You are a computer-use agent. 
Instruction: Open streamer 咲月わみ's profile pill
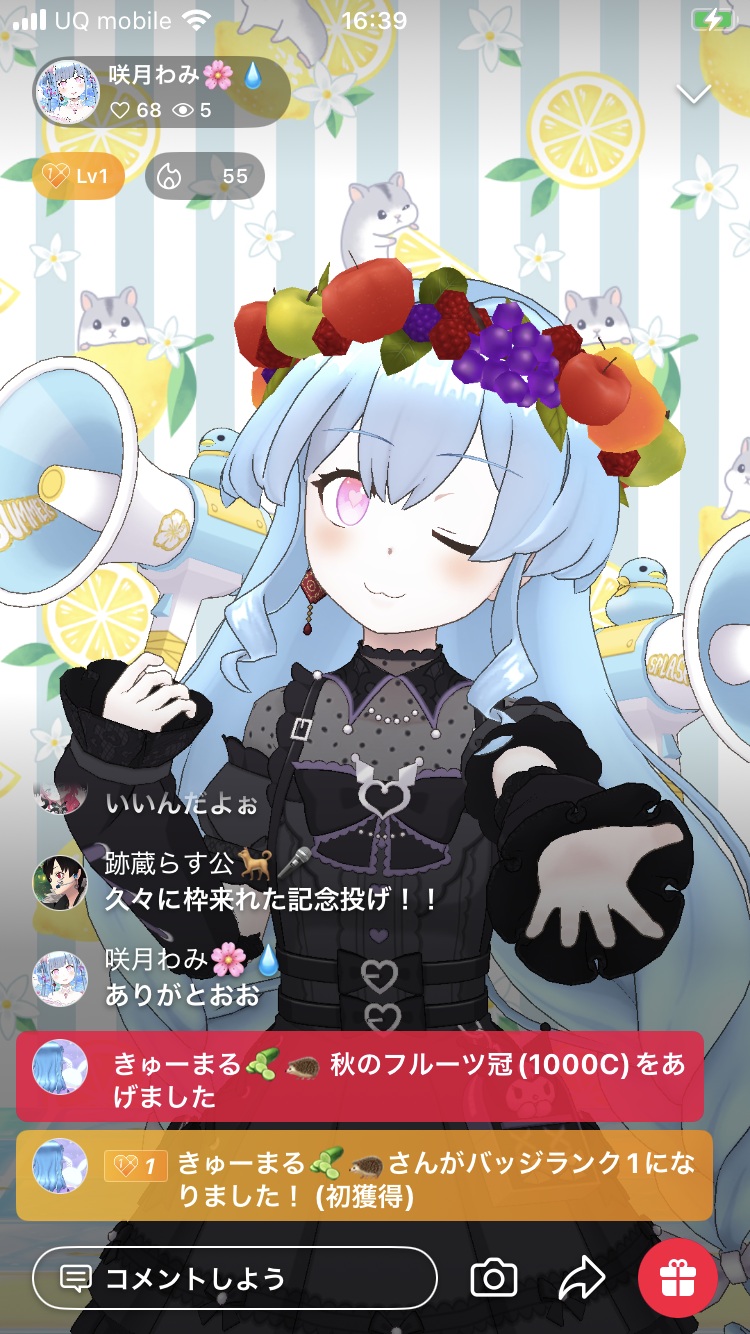pyautogui.click(x=162, y=92)
